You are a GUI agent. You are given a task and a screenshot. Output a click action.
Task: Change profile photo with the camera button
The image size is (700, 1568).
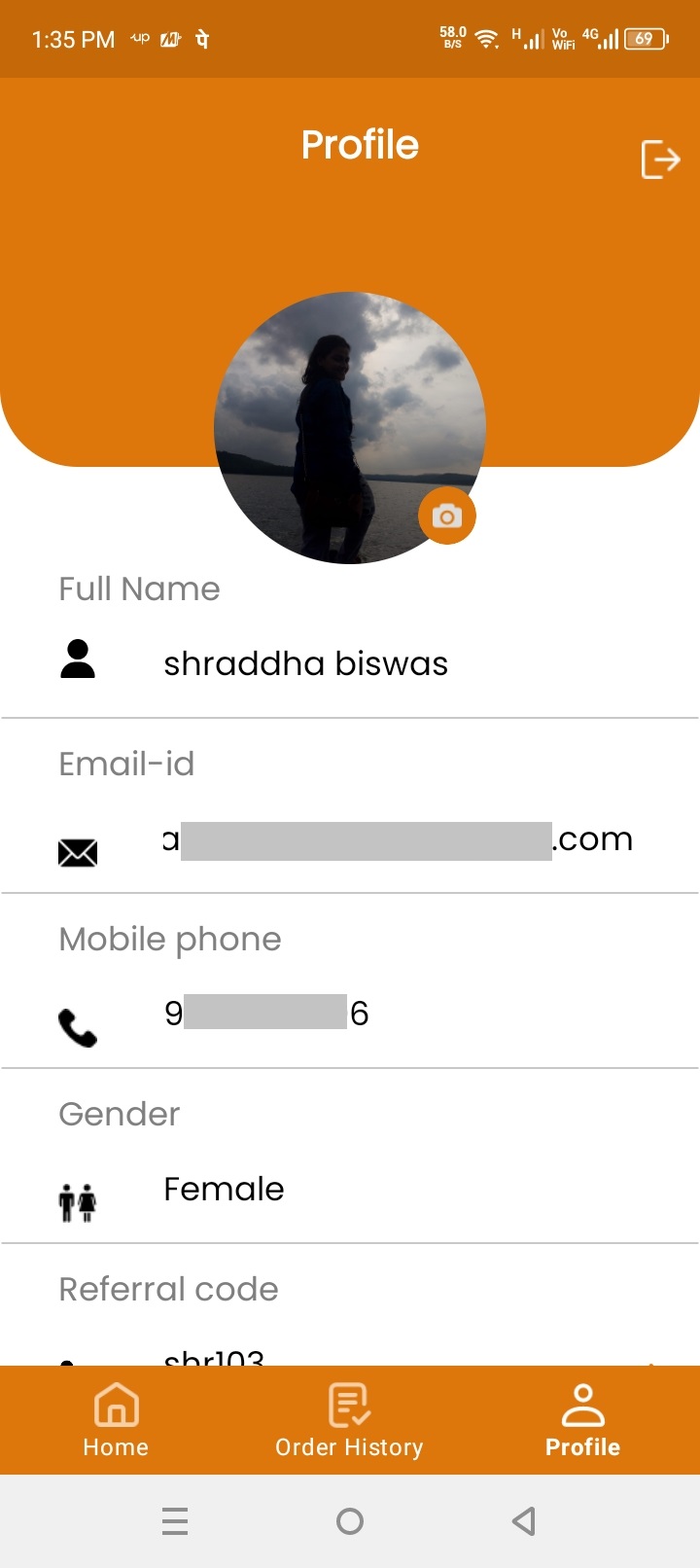point(447,516)
